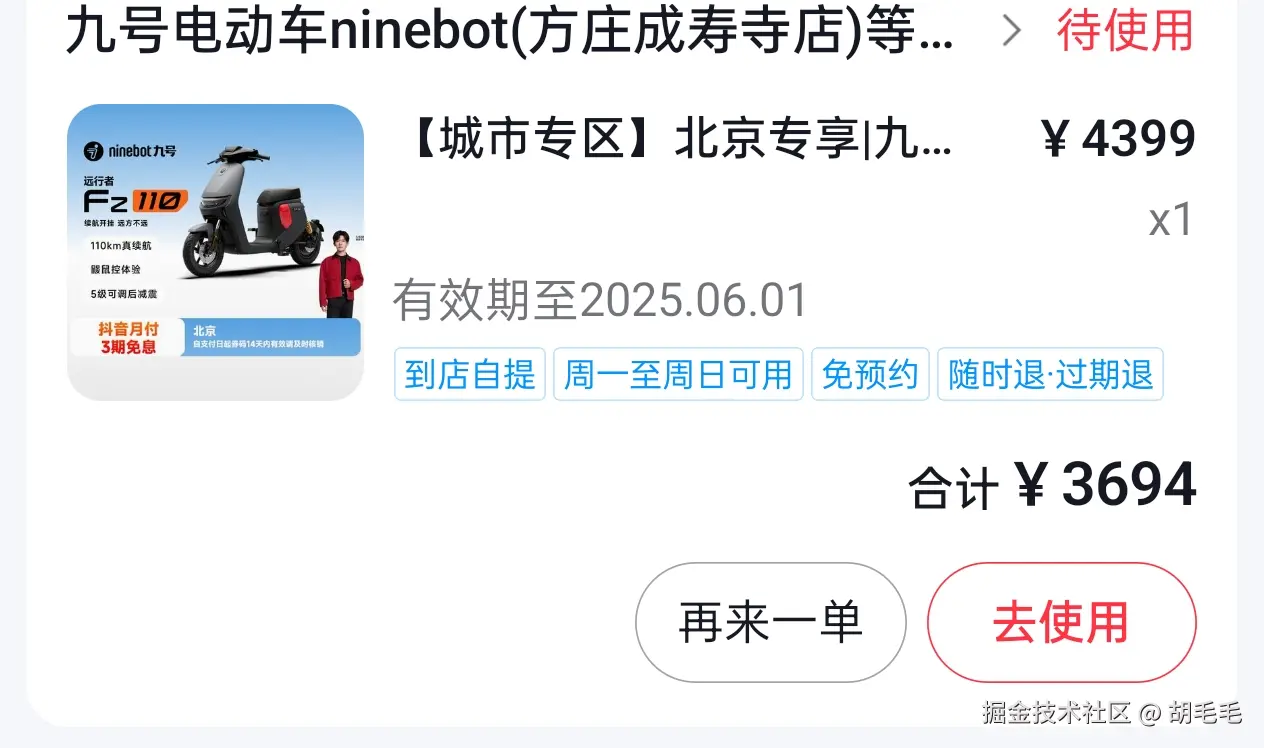Screen dimensions: 1264x748
Task: Open the ninebot store name link
Action: point(510,32)
